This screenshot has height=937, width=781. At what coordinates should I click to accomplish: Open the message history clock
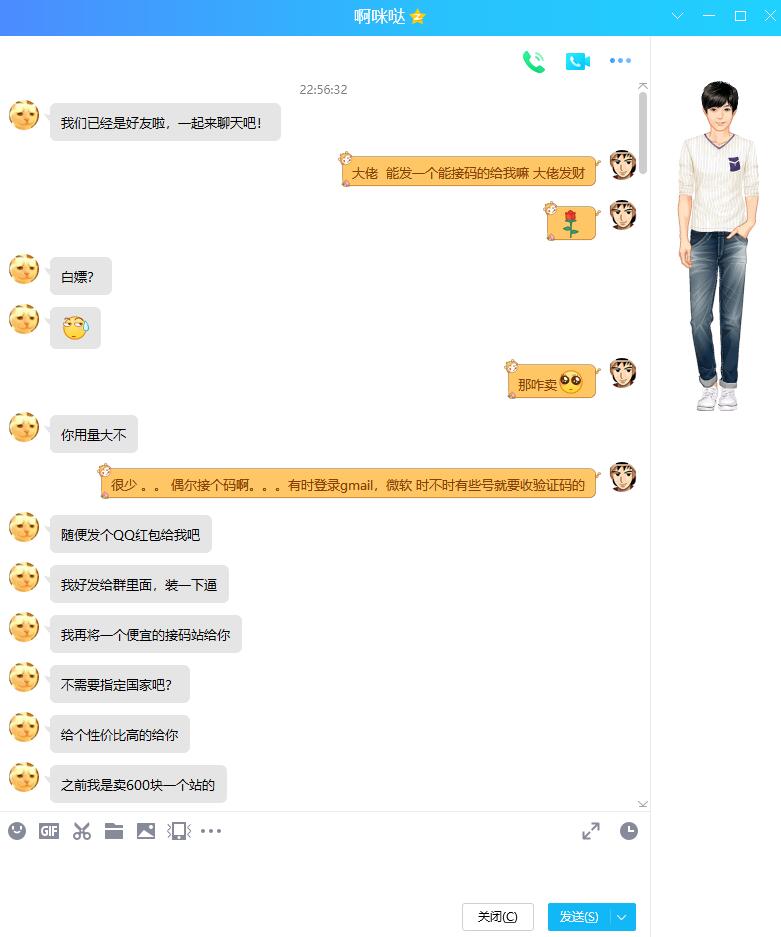(628, 830)
